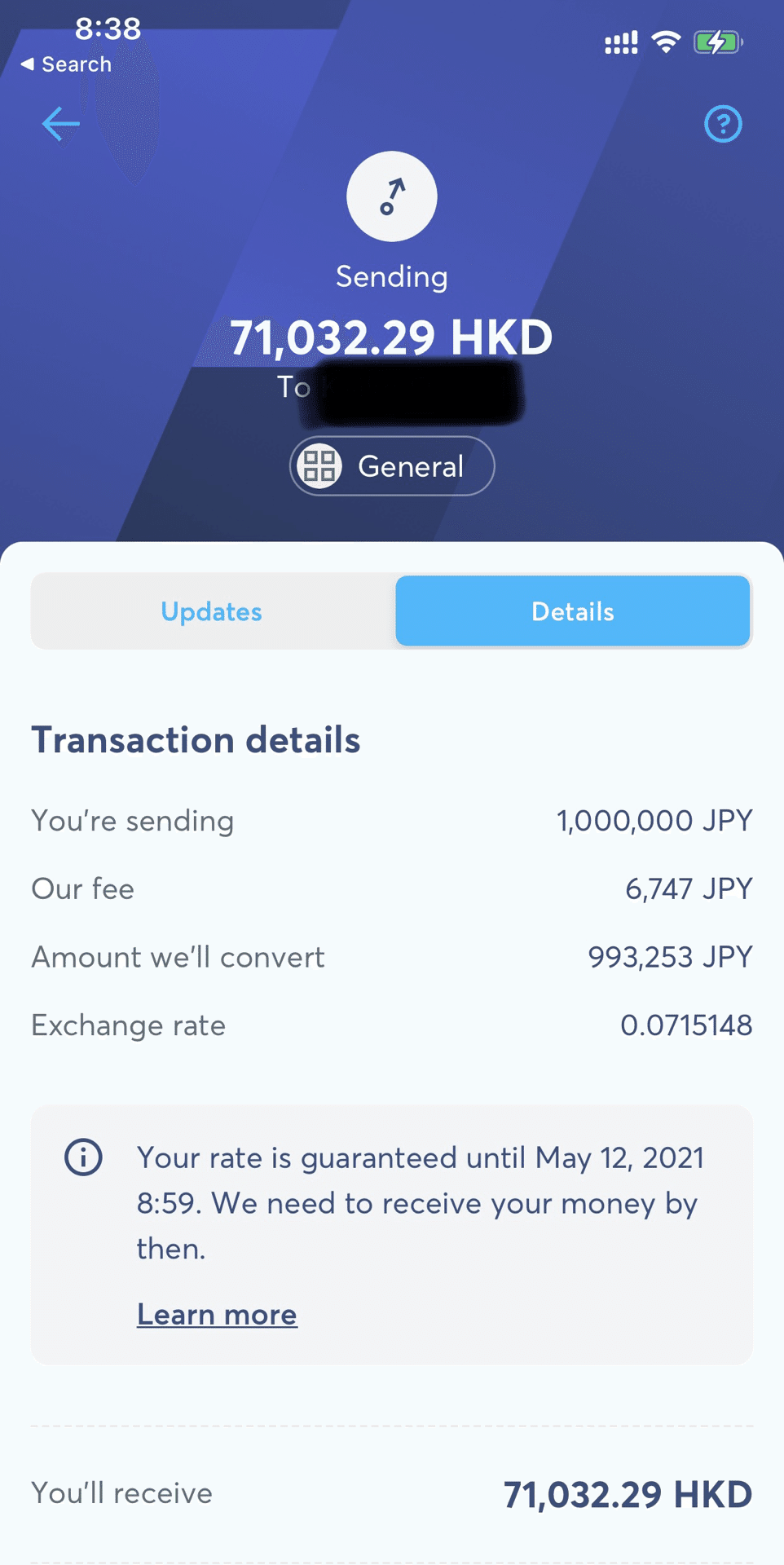Open the help question mark icon
Viewport: 784px width, 1565px height.
click(x=722, y=124)
